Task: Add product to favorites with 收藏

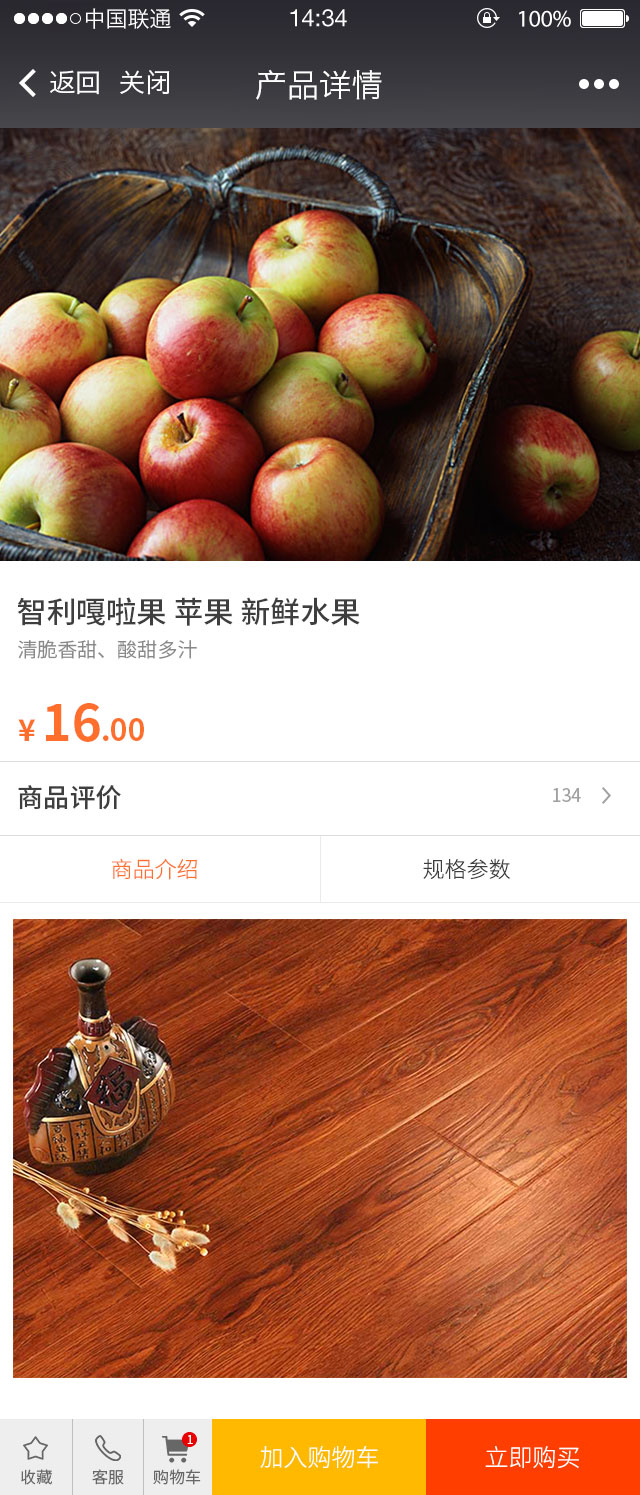Action: tap(36, 1458)
